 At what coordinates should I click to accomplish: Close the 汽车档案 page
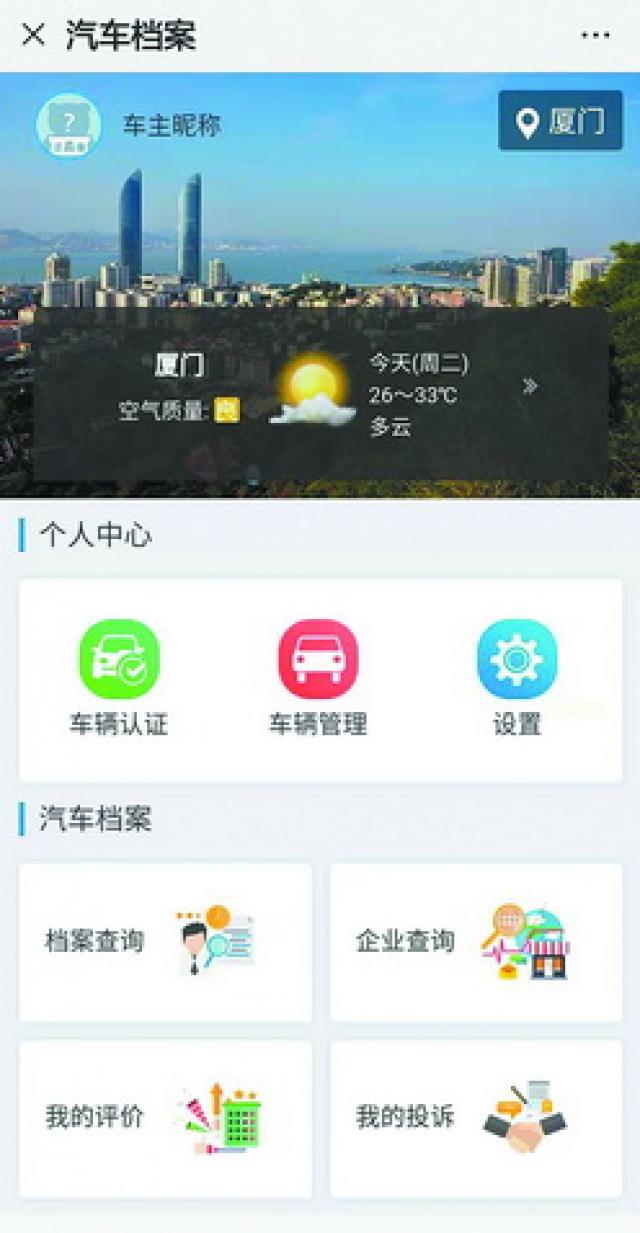pos(33,35)
